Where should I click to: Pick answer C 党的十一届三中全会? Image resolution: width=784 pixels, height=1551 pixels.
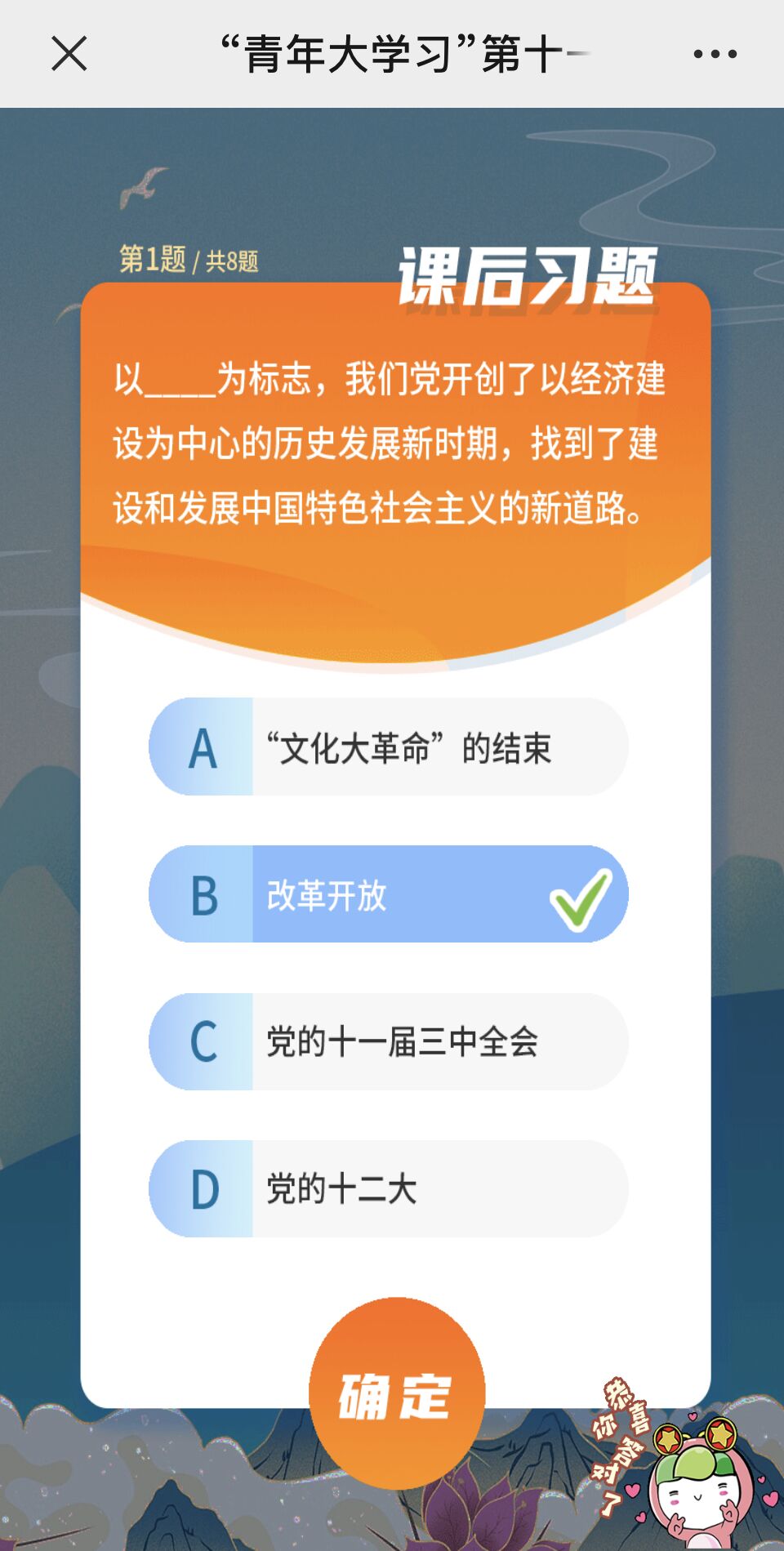click(x=389, y=1041)
